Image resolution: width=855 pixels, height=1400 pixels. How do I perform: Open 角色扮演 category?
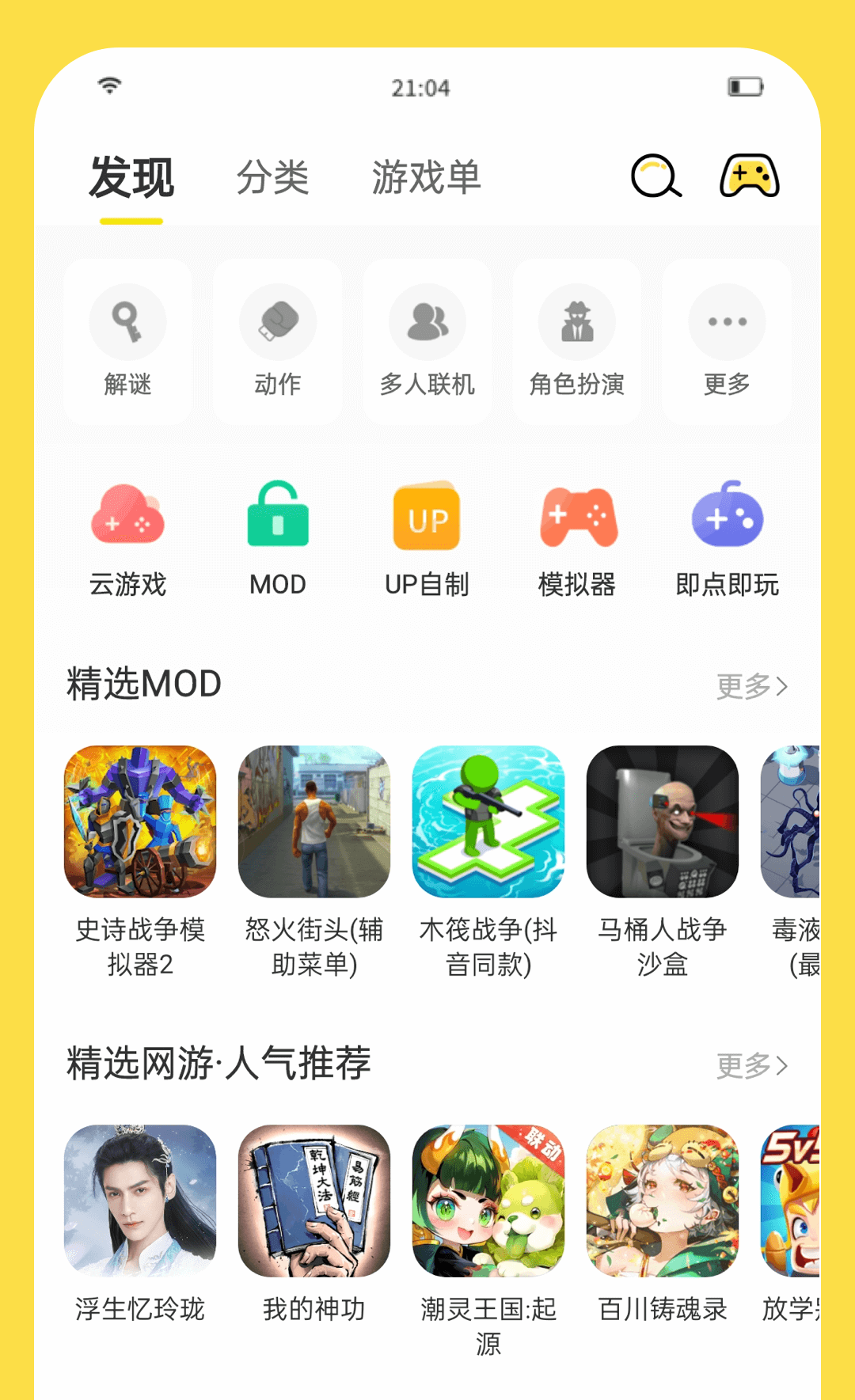(576, 339)
